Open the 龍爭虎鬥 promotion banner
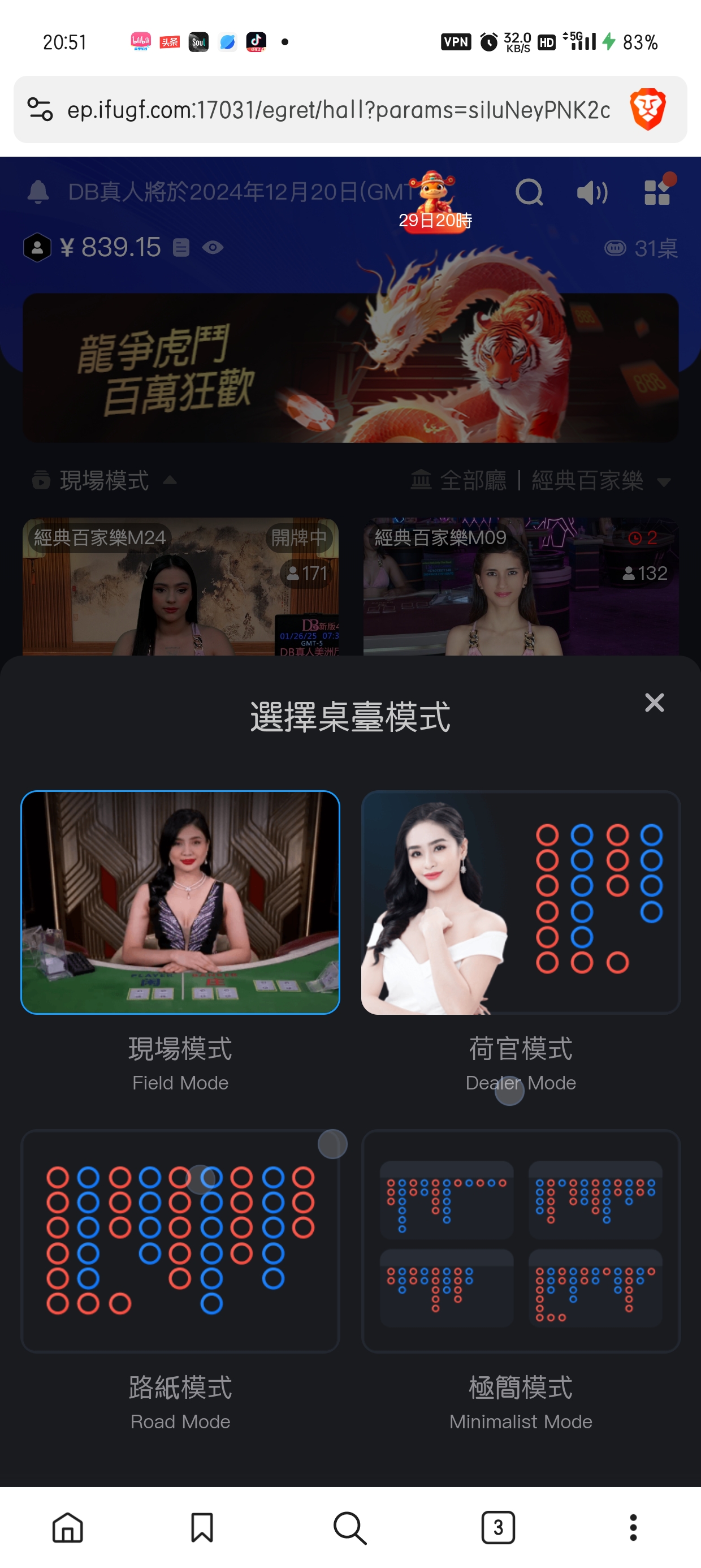The height and width of the screenshot is (1568, 701). (x=350, y=365)
